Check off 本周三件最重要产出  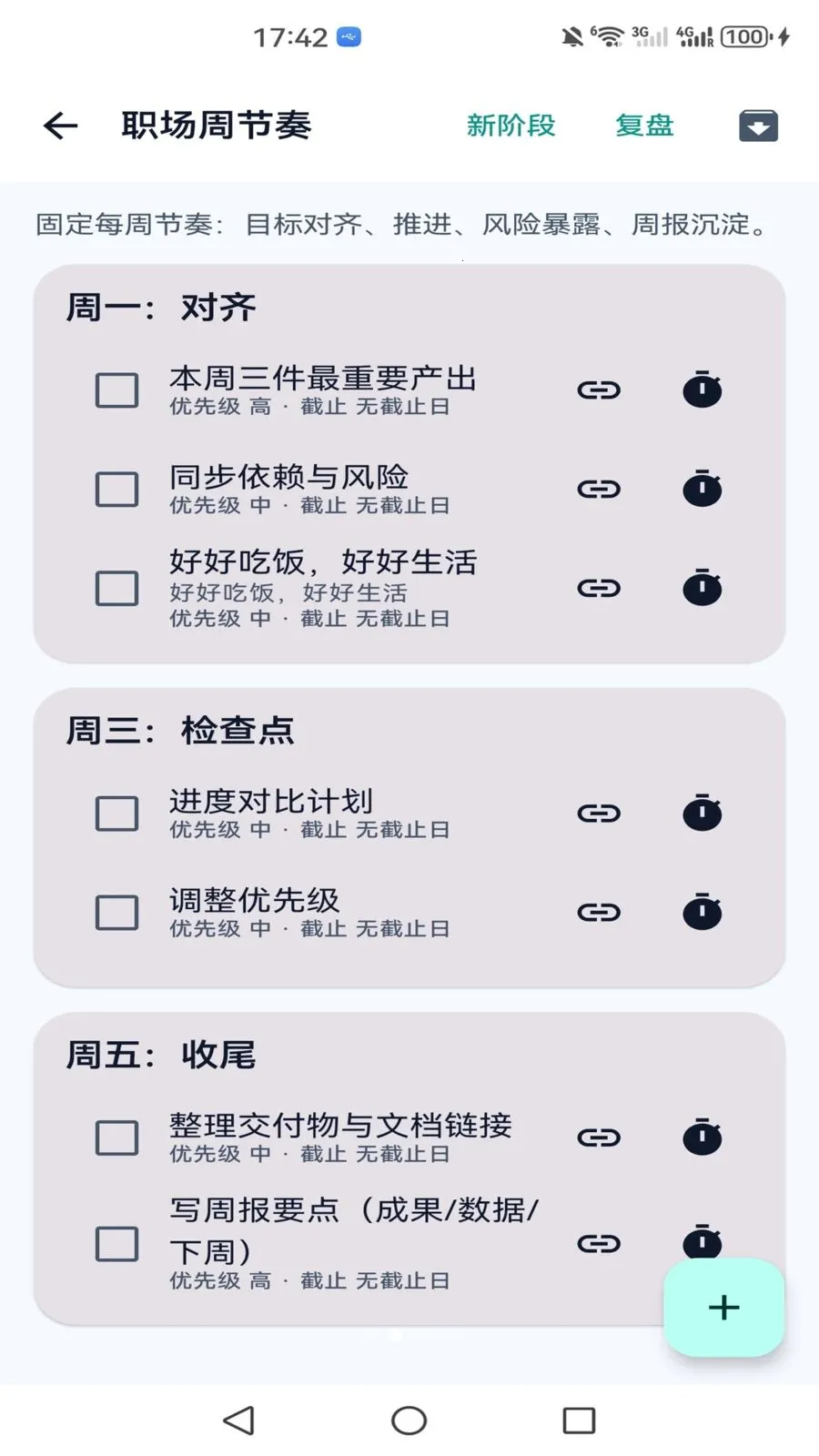pos(117,390)
